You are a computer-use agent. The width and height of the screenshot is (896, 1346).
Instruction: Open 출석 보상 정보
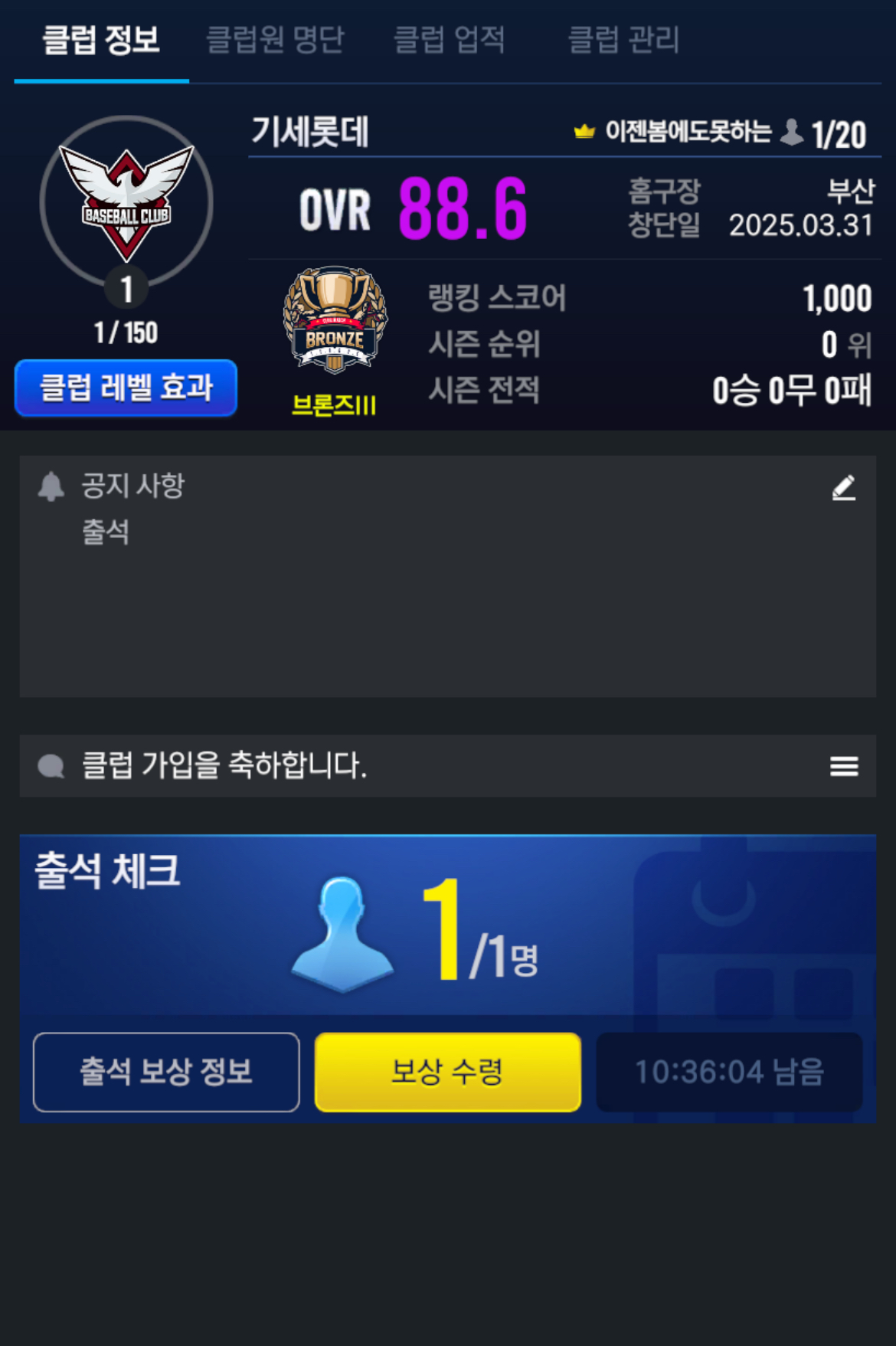(166, 1072)
